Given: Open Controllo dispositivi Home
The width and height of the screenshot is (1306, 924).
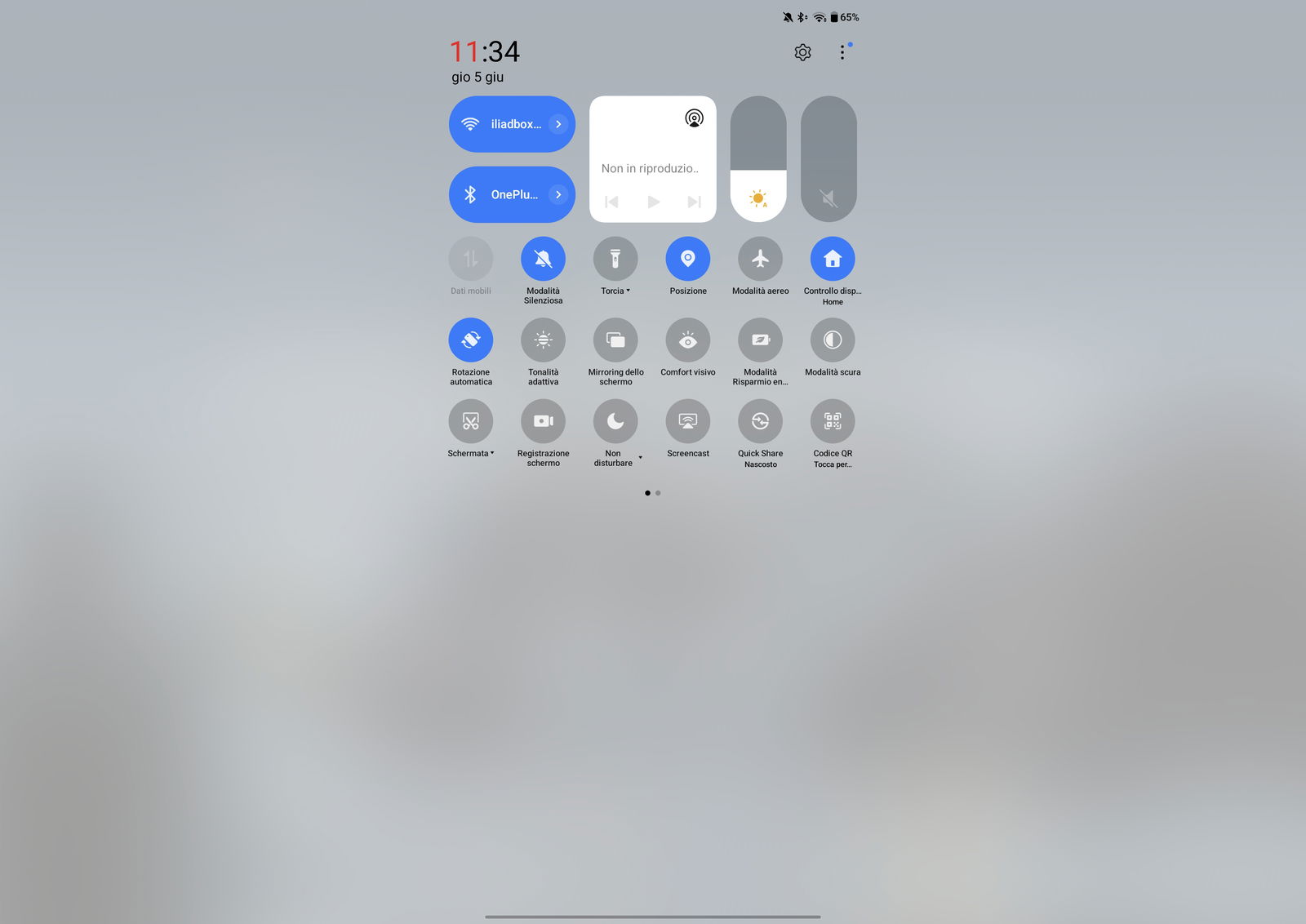Looking at the screenshot, I should (x=833, y=259).
